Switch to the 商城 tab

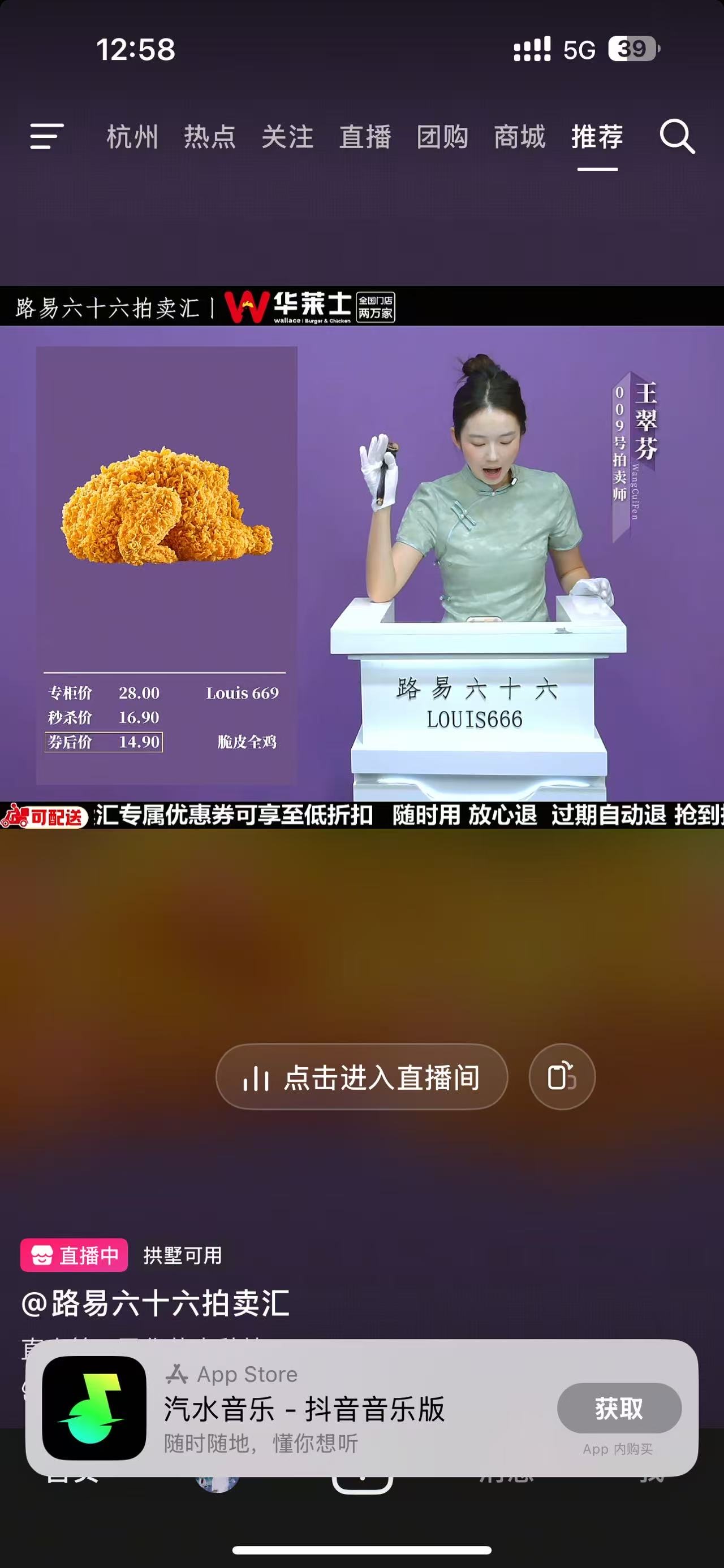pos(520,136)
